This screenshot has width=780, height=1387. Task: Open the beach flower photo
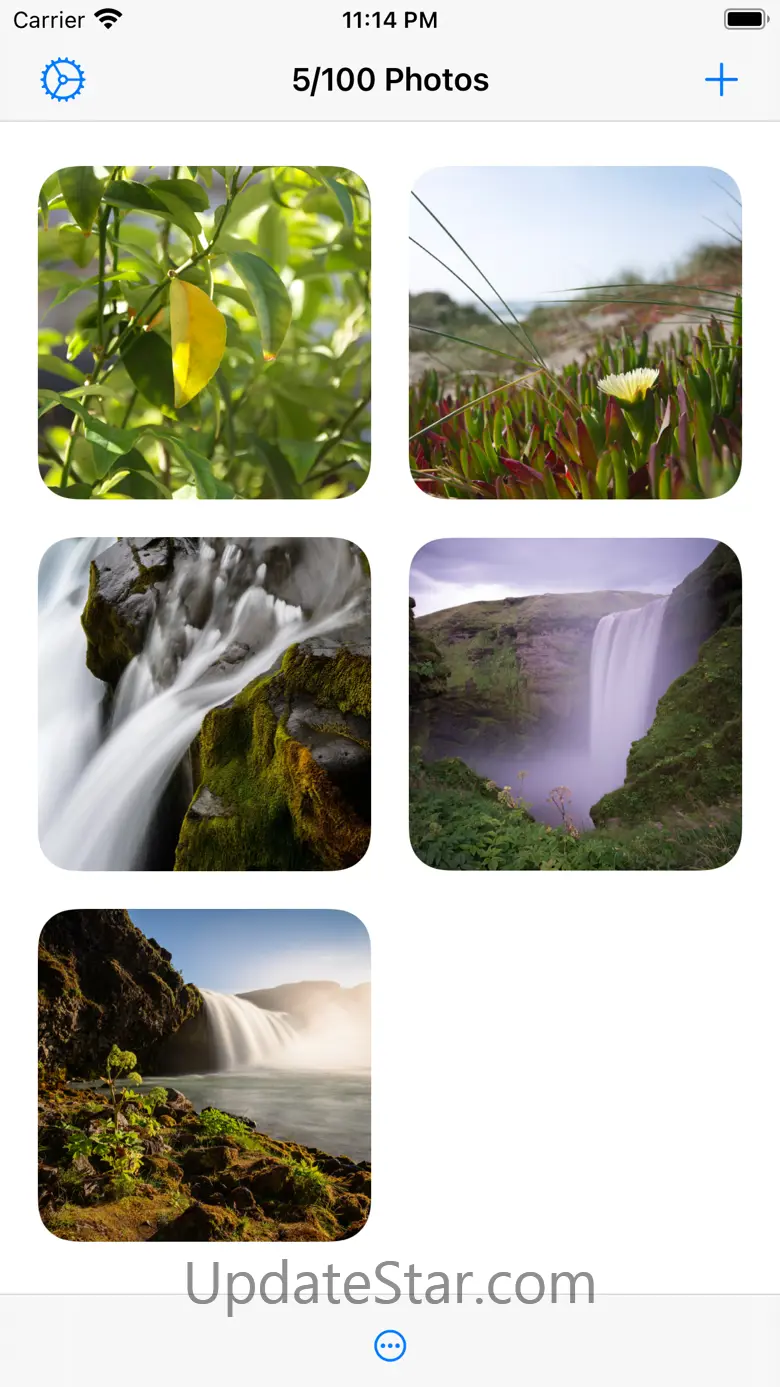coord(575,332)
